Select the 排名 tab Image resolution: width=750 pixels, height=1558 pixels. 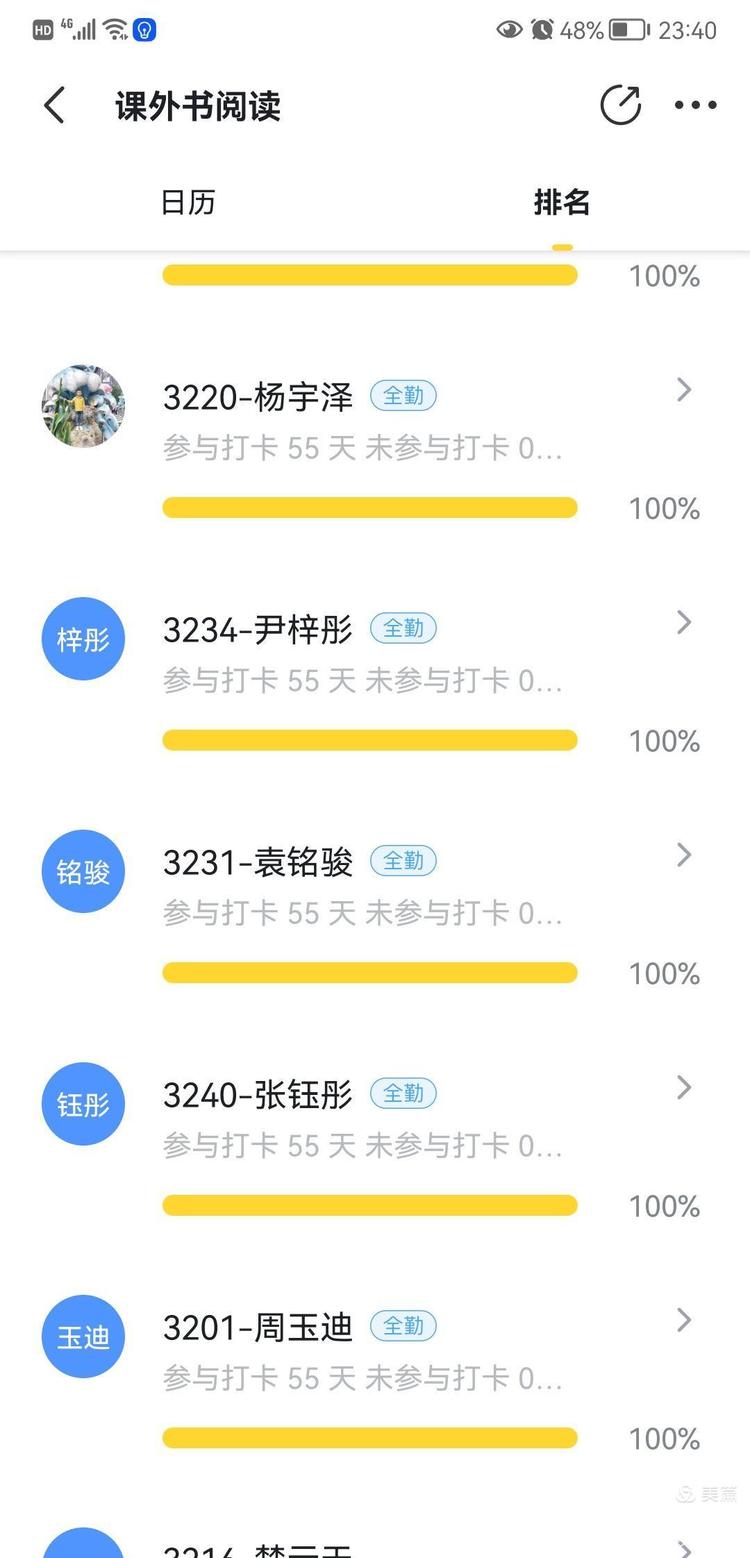coord(562,203)
